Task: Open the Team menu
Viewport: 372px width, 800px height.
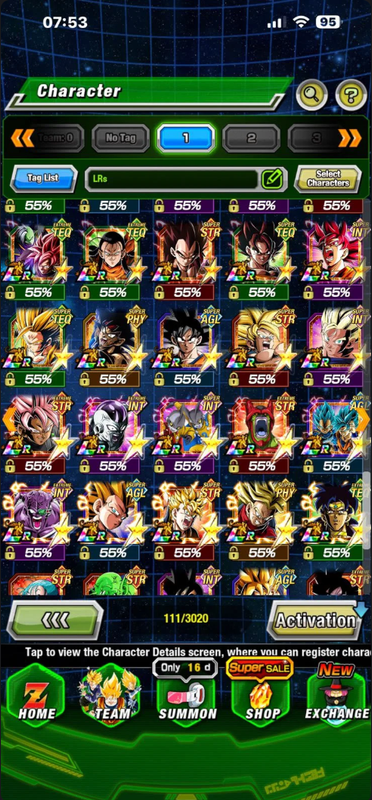Action: 111,697
